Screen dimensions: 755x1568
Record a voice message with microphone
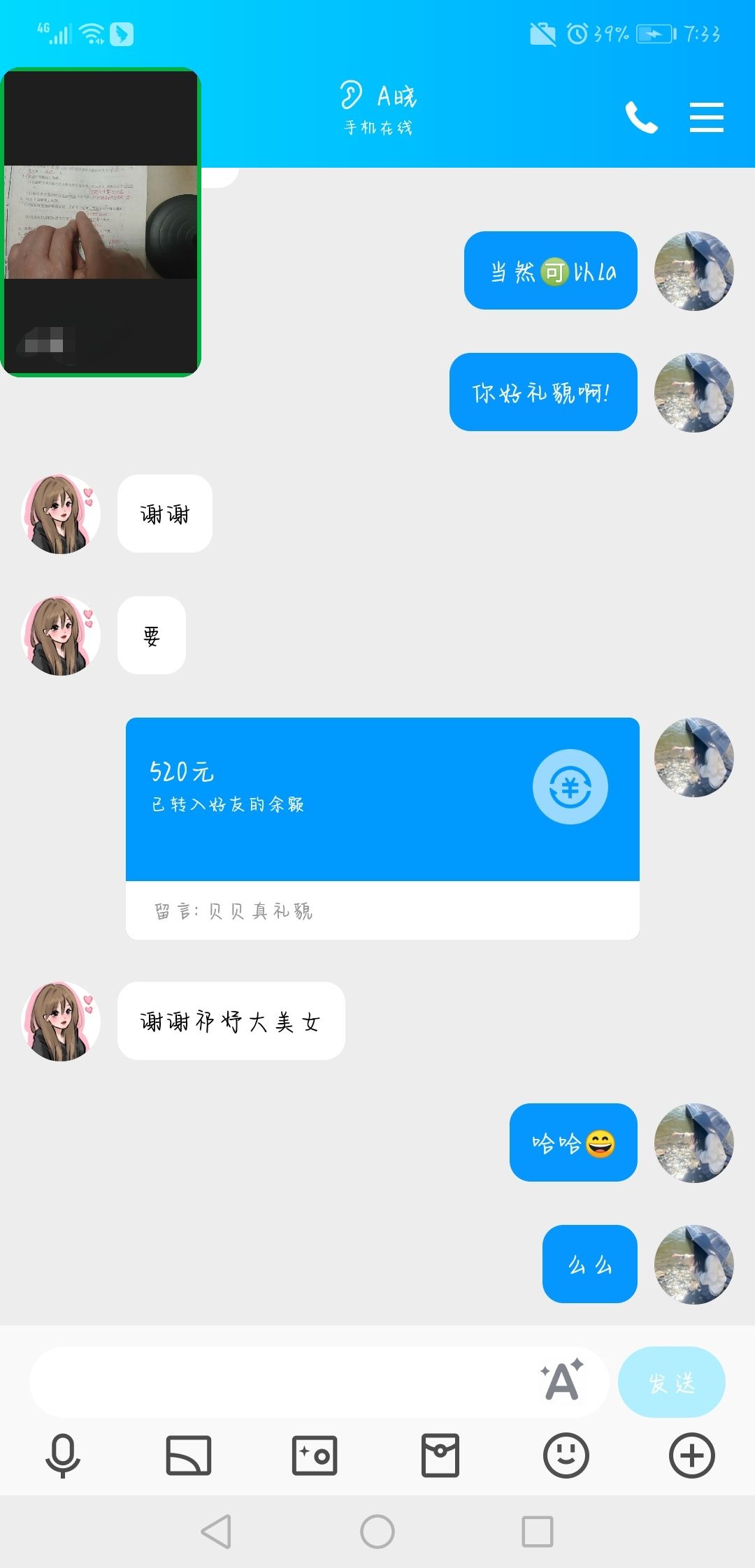pos(63,1456)
